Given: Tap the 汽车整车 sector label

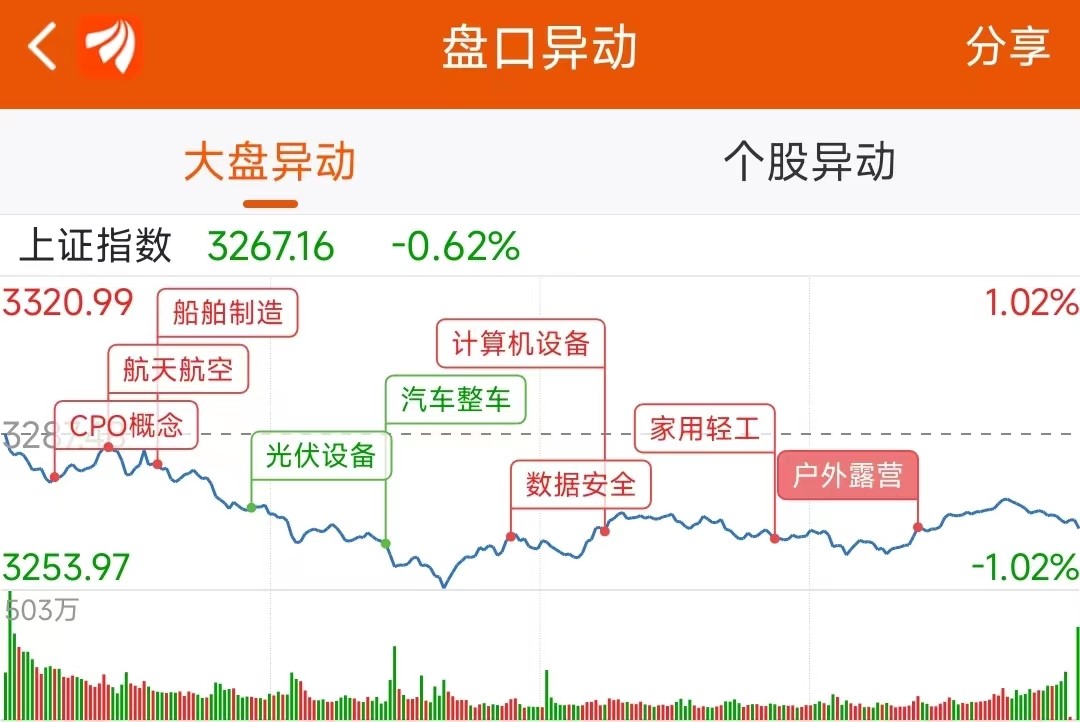Looking at the screenshot, I should click(x=456, y=400).
